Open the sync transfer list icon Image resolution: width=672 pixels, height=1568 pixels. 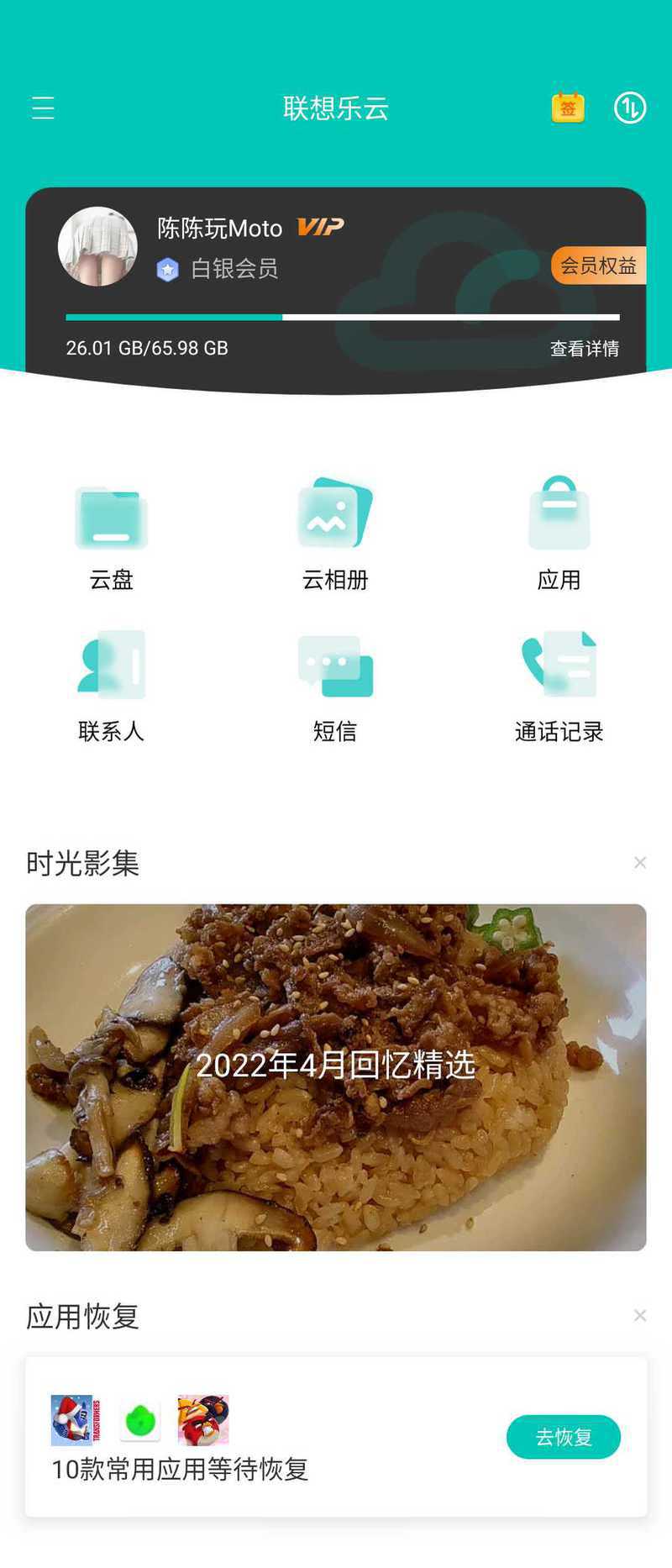(x=630, y=108)
